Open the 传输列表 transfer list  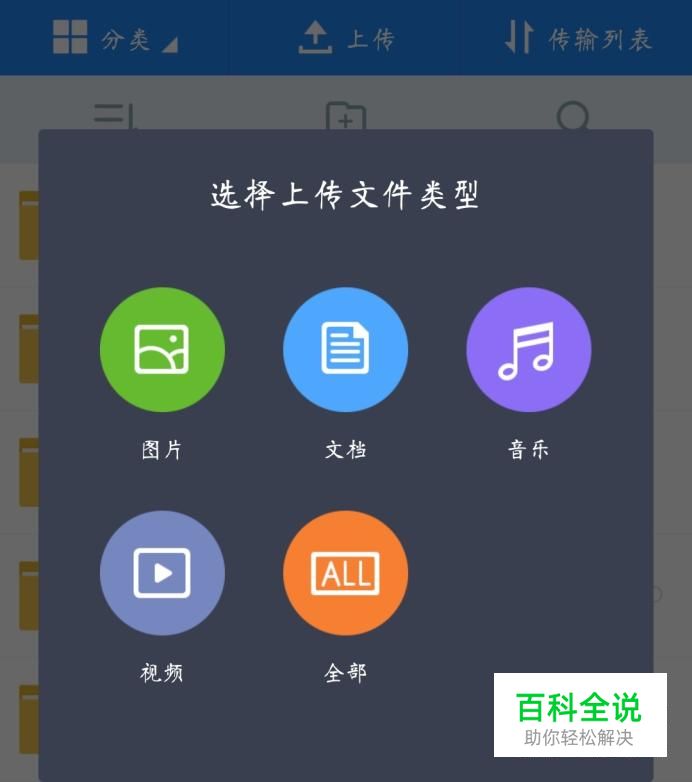577,38
